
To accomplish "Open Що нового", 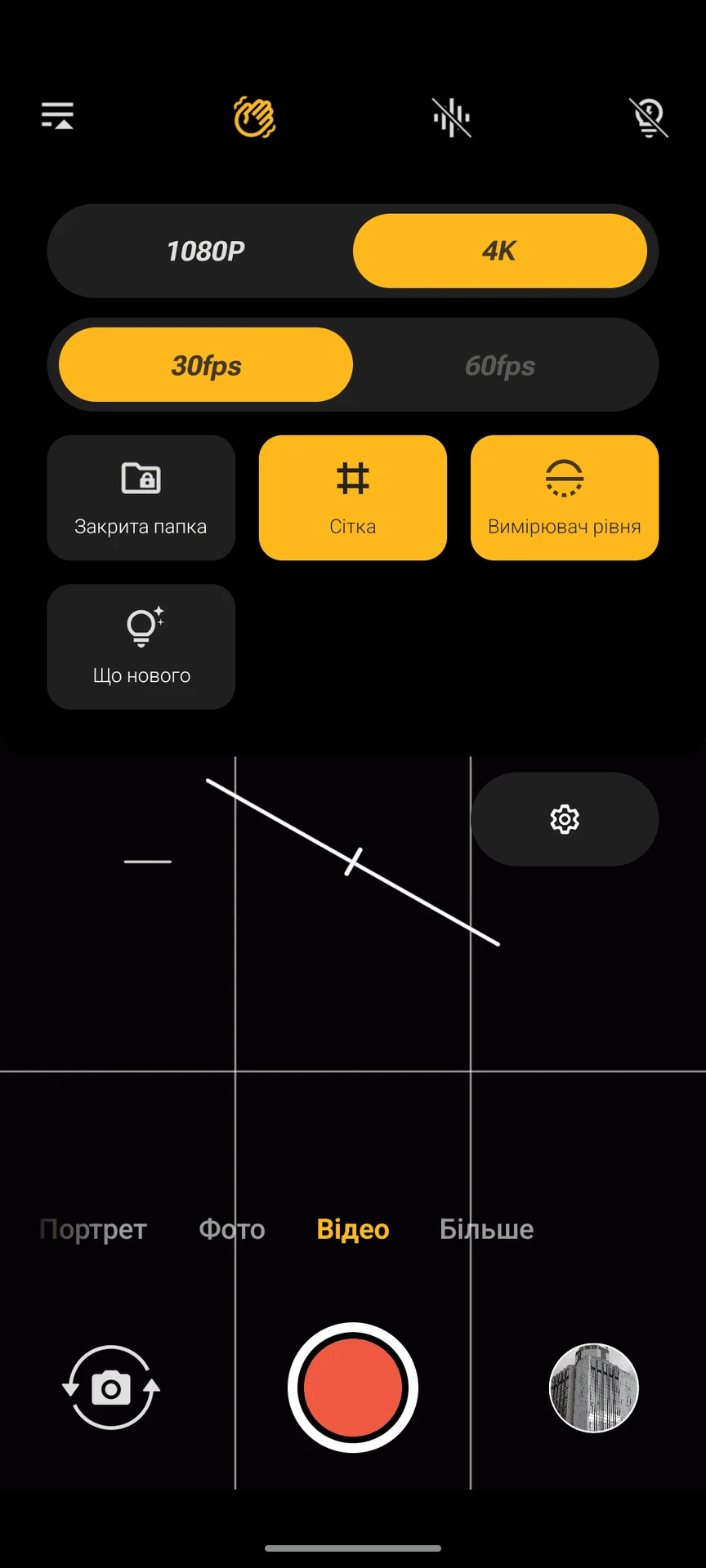I will click(141, 646).
